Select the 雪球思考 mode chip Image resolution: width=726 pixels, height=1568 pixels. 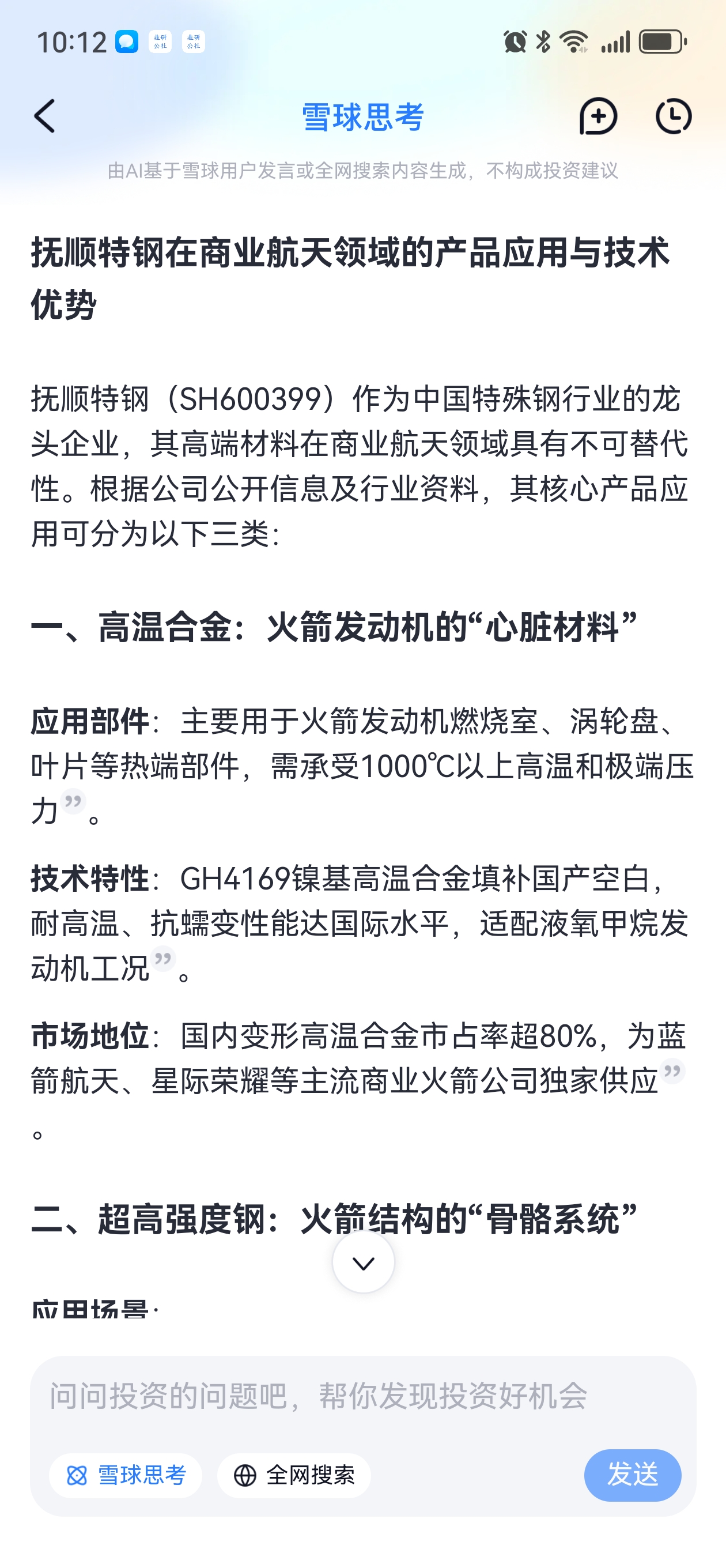point(126,1476)
